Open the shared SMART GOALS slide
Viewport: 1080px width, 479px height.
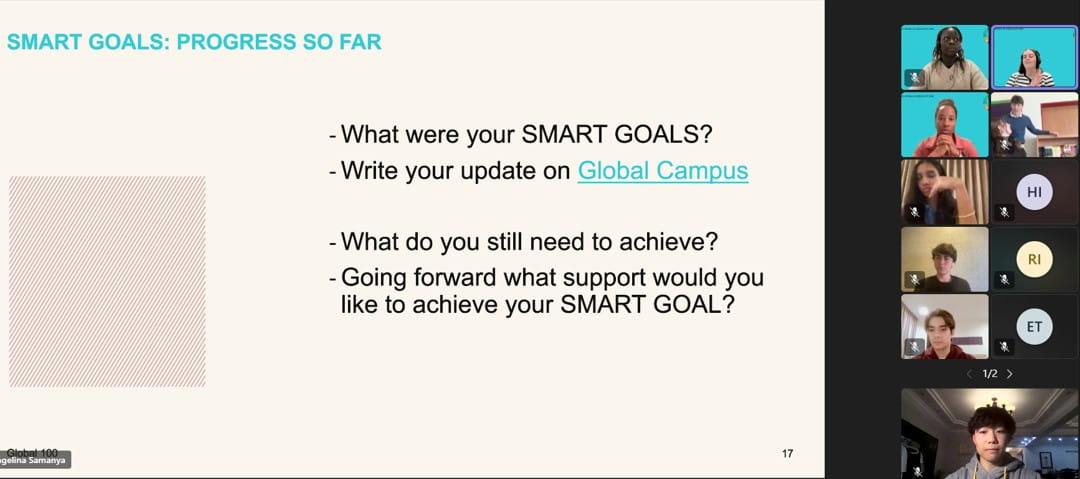coord(412,238)
